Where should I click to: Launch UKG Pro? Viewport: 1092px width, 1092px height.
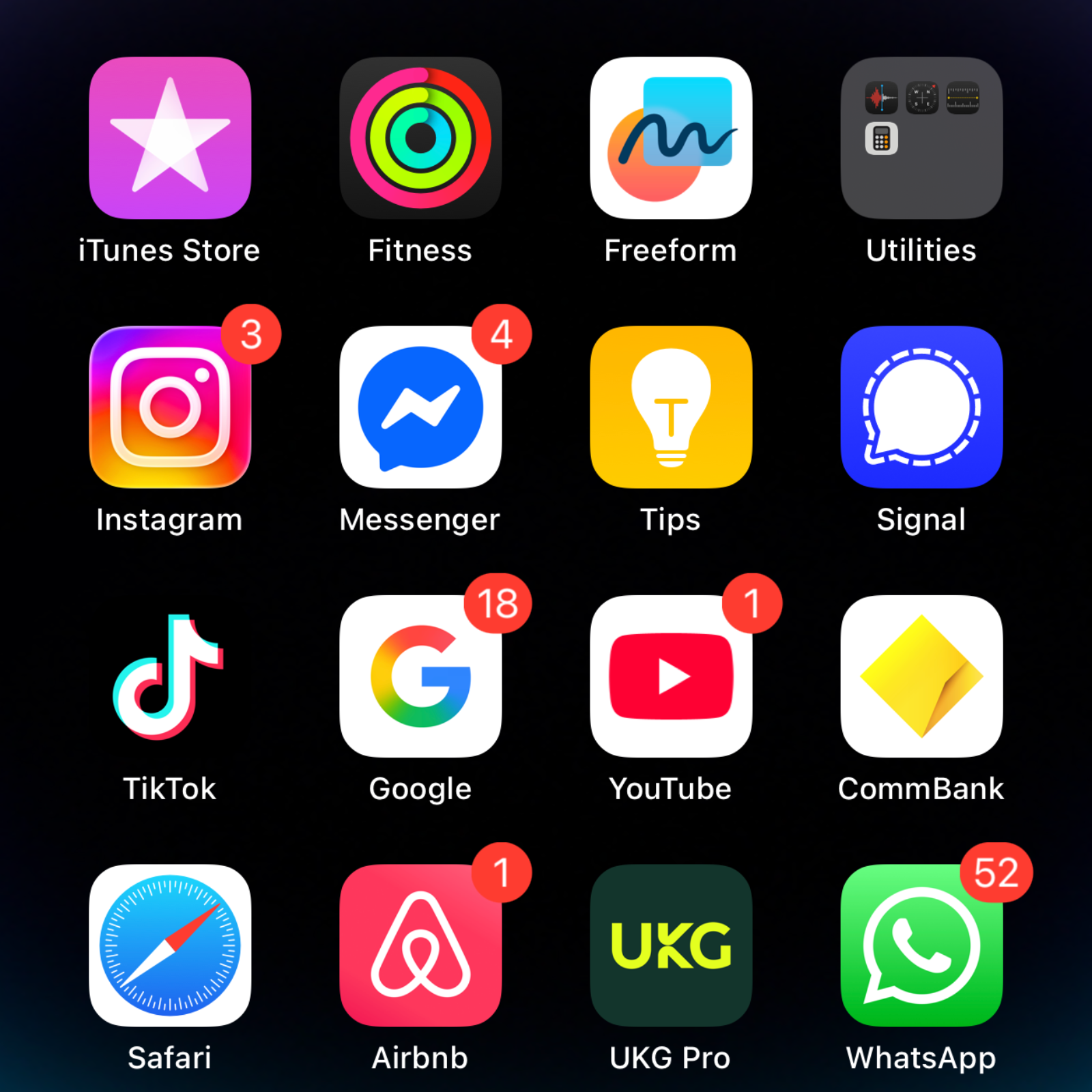671,945
